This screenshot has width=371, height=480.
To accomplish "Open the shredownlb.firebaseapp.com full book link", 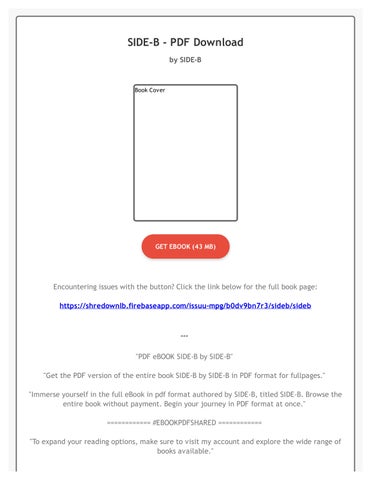I will 185,305.
